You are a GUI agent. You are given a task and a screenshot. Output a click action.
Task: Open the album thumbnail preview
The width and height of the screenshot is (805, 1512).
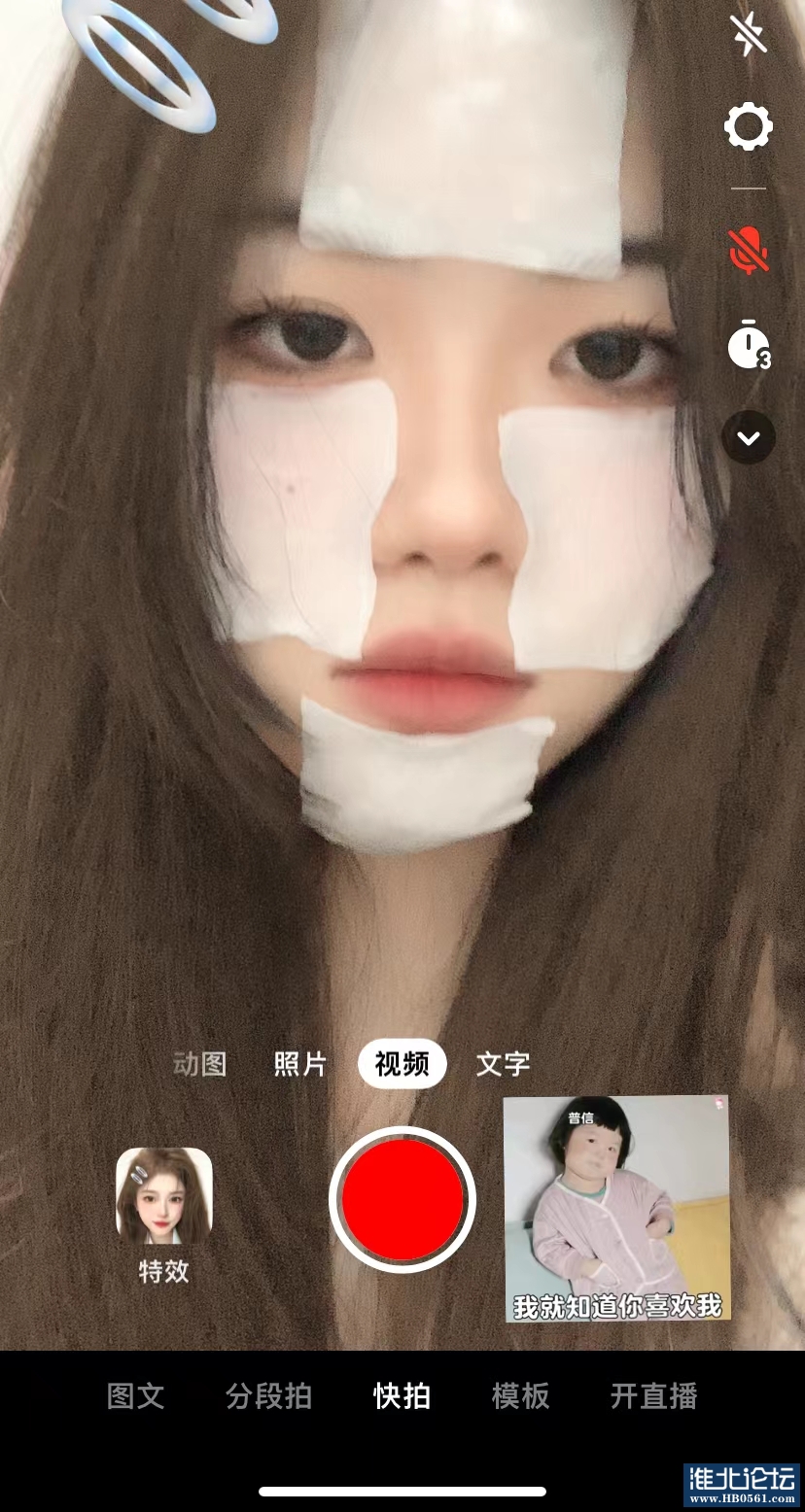(x=616, y=1209)
